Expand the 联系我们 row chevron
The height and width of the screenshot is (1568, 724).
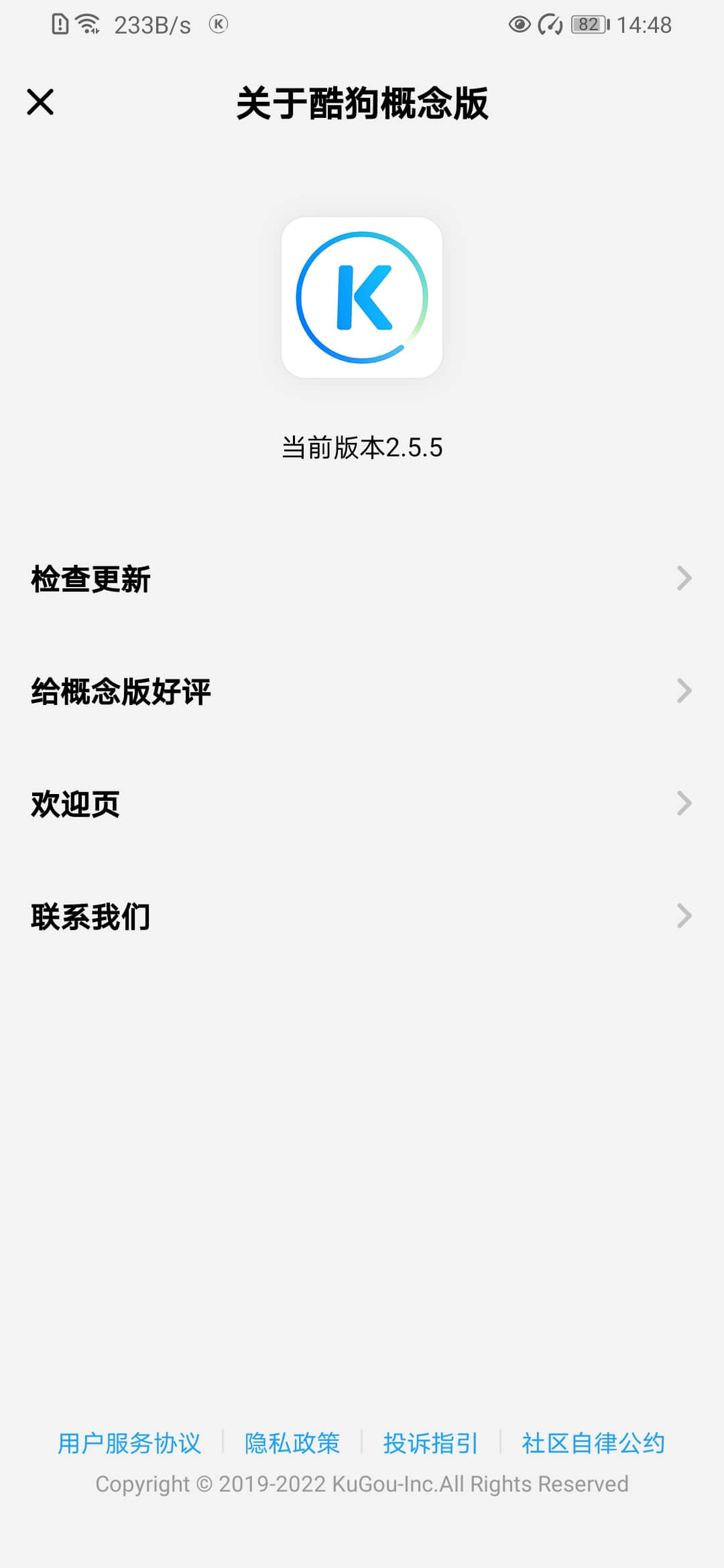(683, 915)
